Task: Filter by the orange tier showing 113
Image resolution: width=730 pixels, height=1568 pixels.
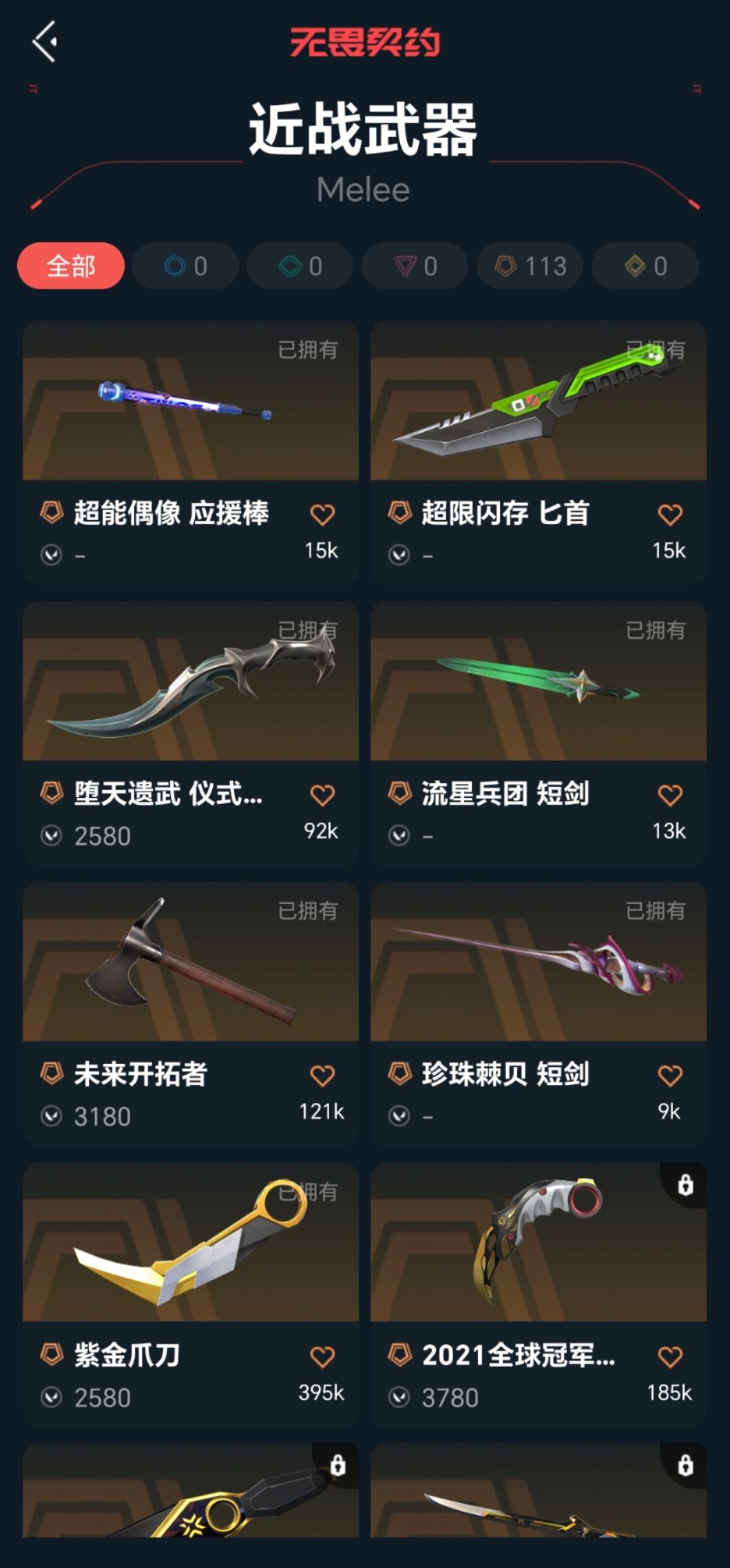Action: tap(530, 266)
